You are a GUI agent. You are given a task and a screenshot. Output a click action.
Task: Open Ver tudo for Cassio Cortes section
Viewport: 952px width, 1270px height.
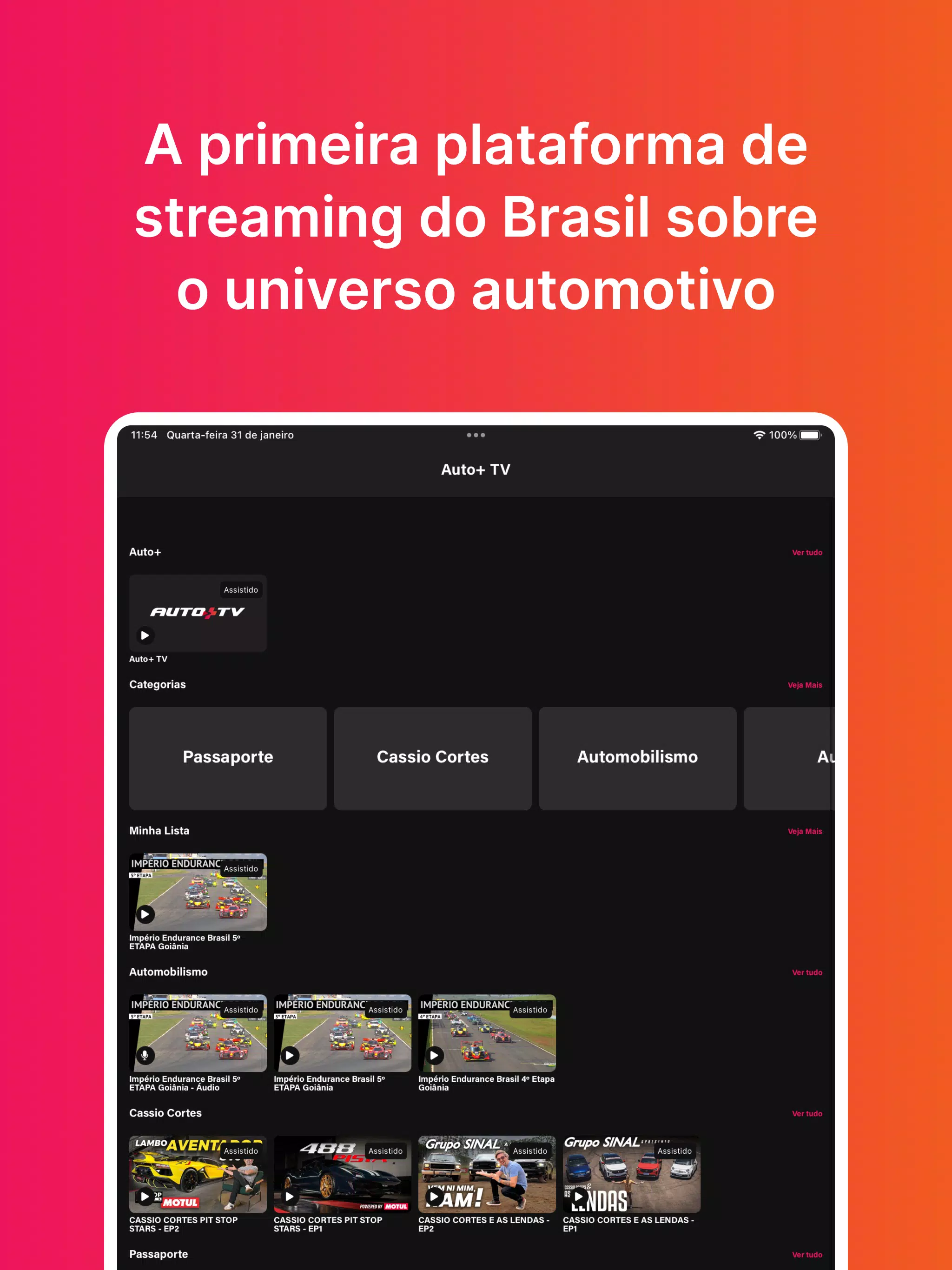[x=807, y=1113]
